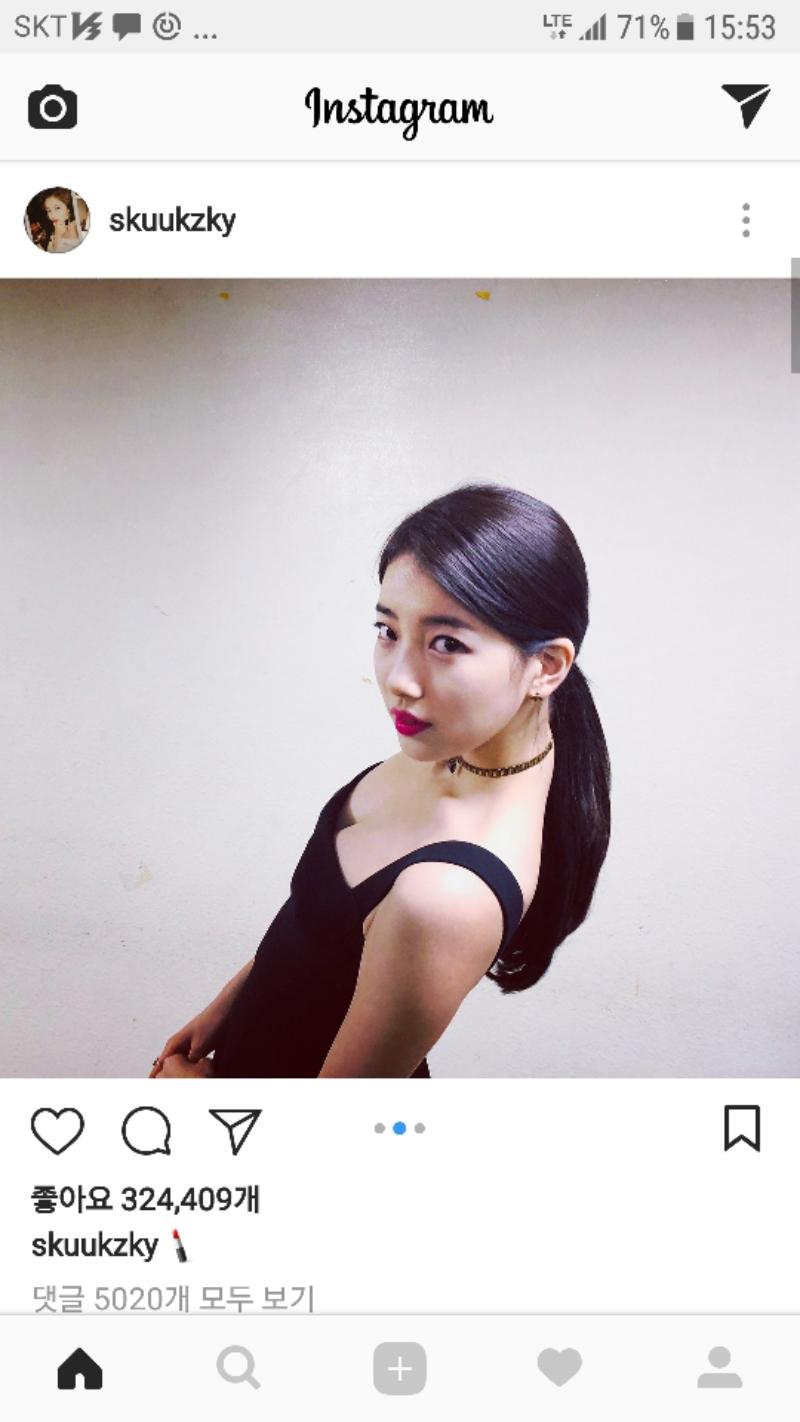Open direct messages paper plane at top
Image resolution: width=800 pixels, height=1422 pixels.
tap(745, 105)
